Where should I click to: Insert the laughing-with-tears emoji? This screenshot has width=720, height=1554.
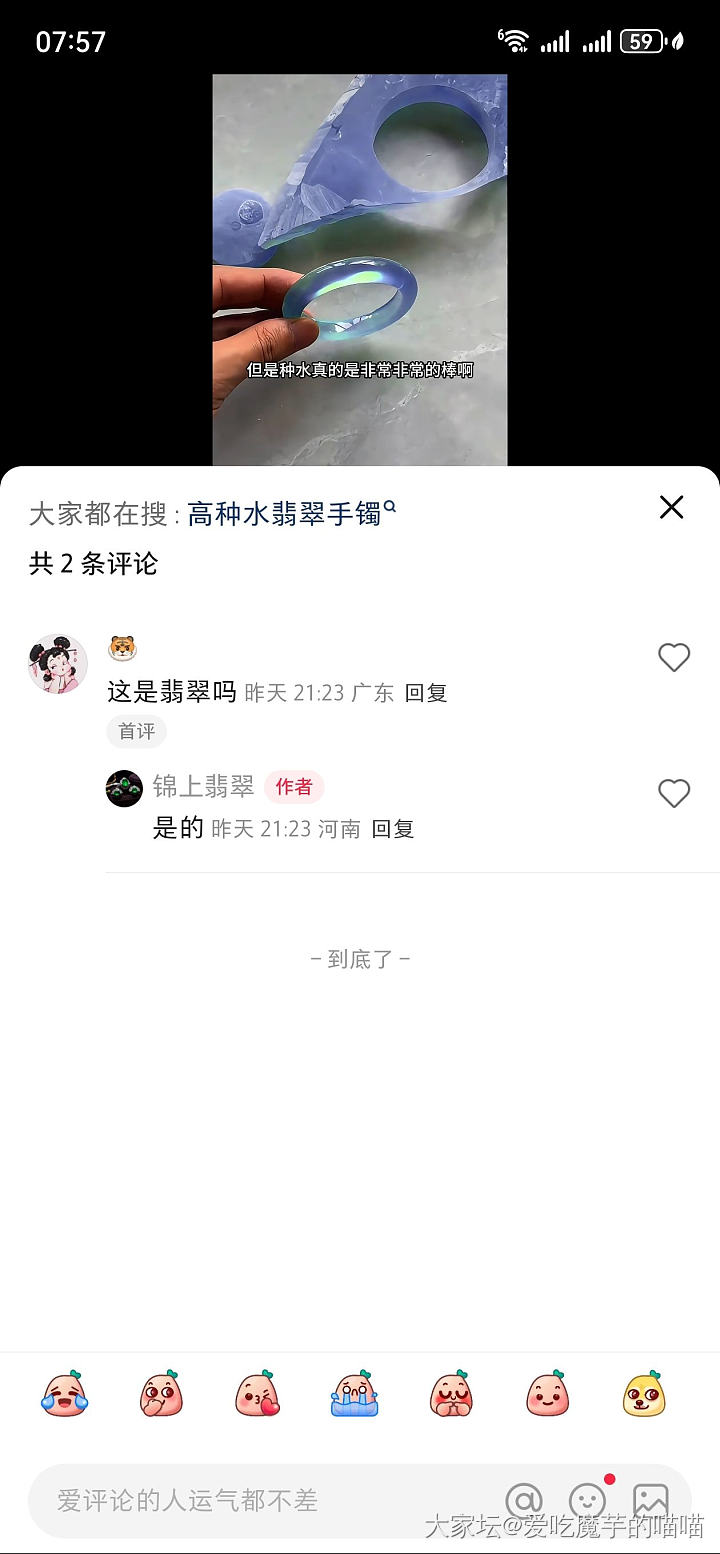[65, 1393]
